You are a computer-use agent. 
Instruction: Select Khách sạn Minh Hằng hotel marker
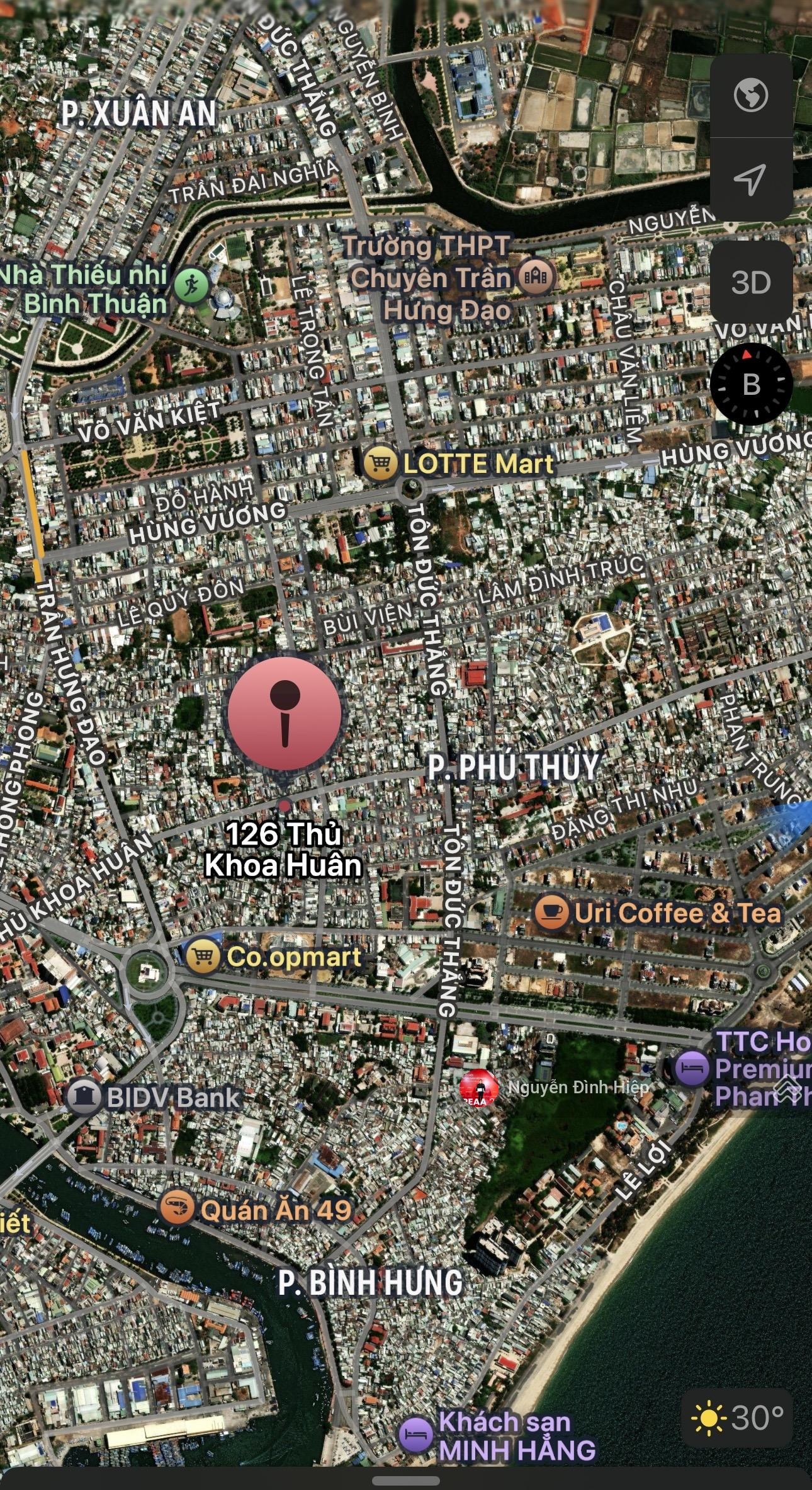pos(415,1435)
